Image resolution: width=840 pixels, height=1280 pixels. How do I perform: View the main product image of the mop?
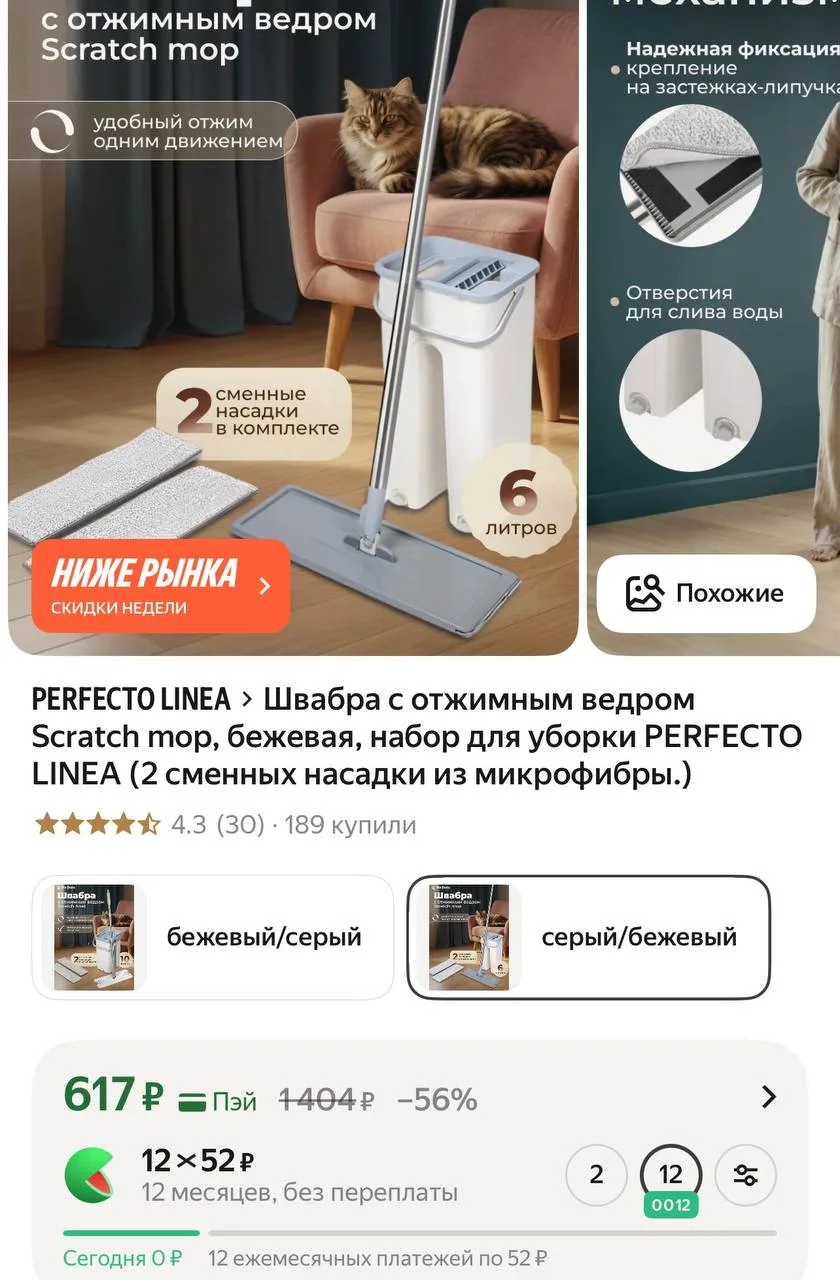tap(293, 327)
